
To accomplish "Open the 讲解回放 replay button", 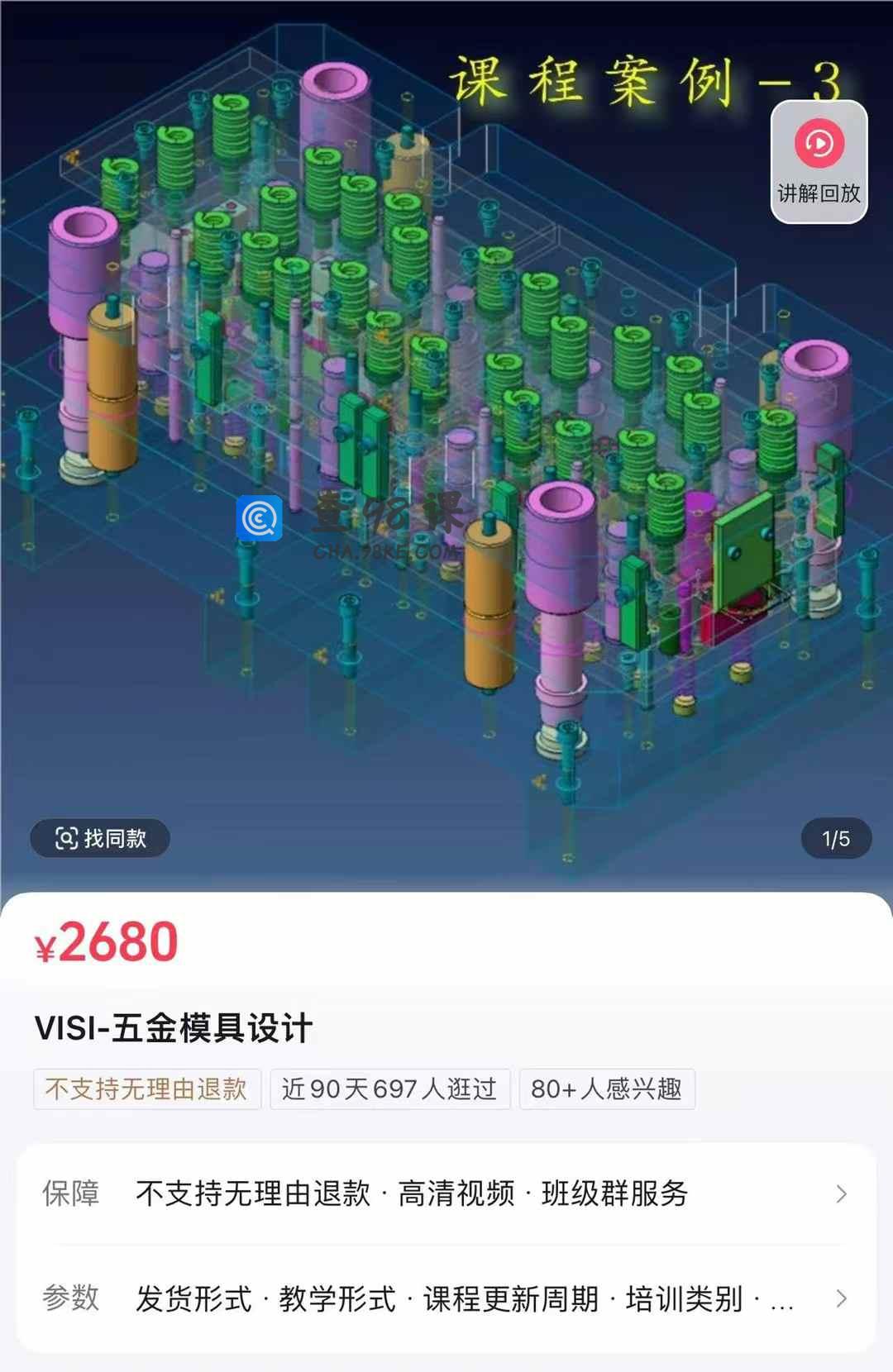I will pyautogui.click(x=819, y=162).
